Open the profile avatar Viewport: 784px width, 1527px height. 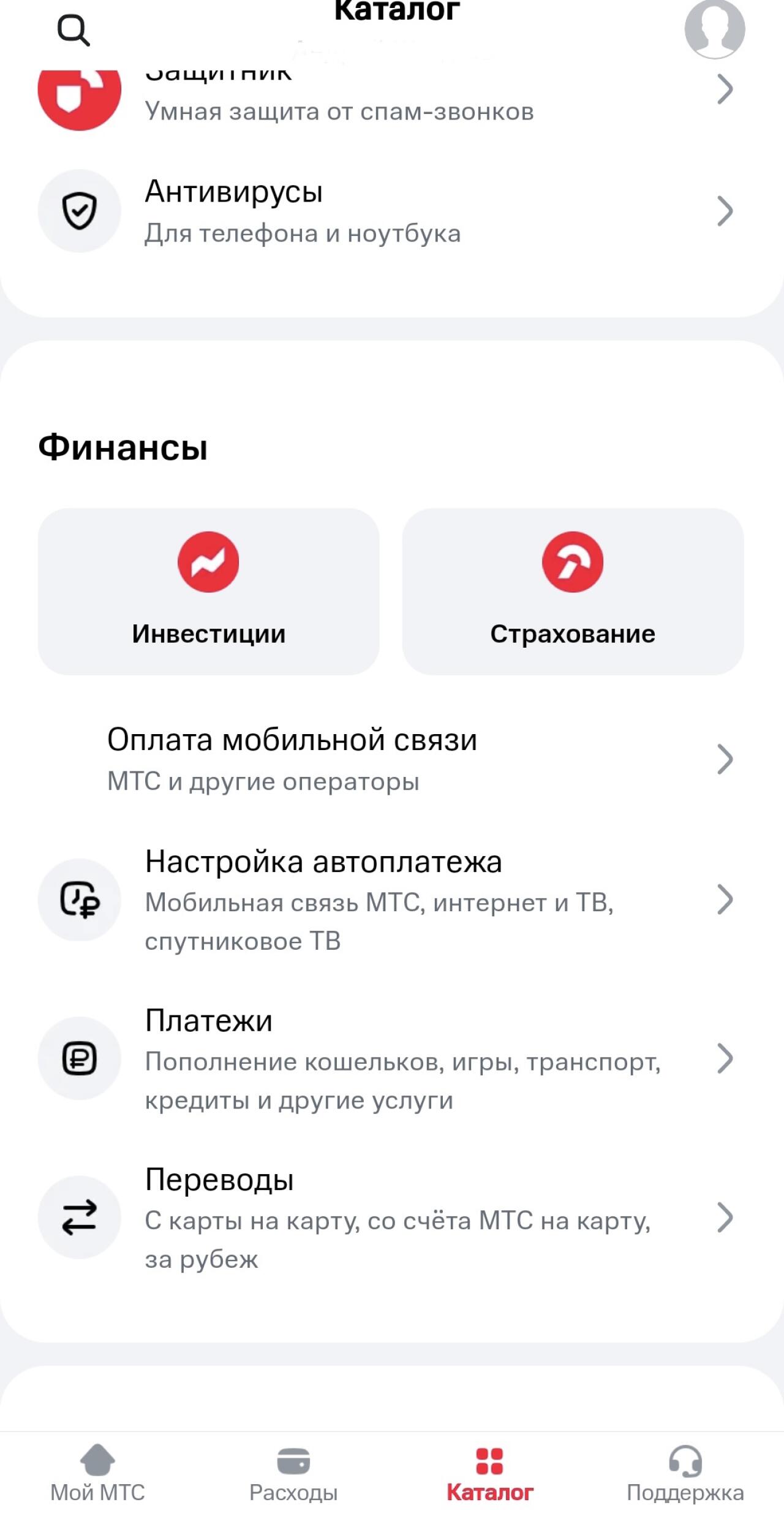(714, 29)
